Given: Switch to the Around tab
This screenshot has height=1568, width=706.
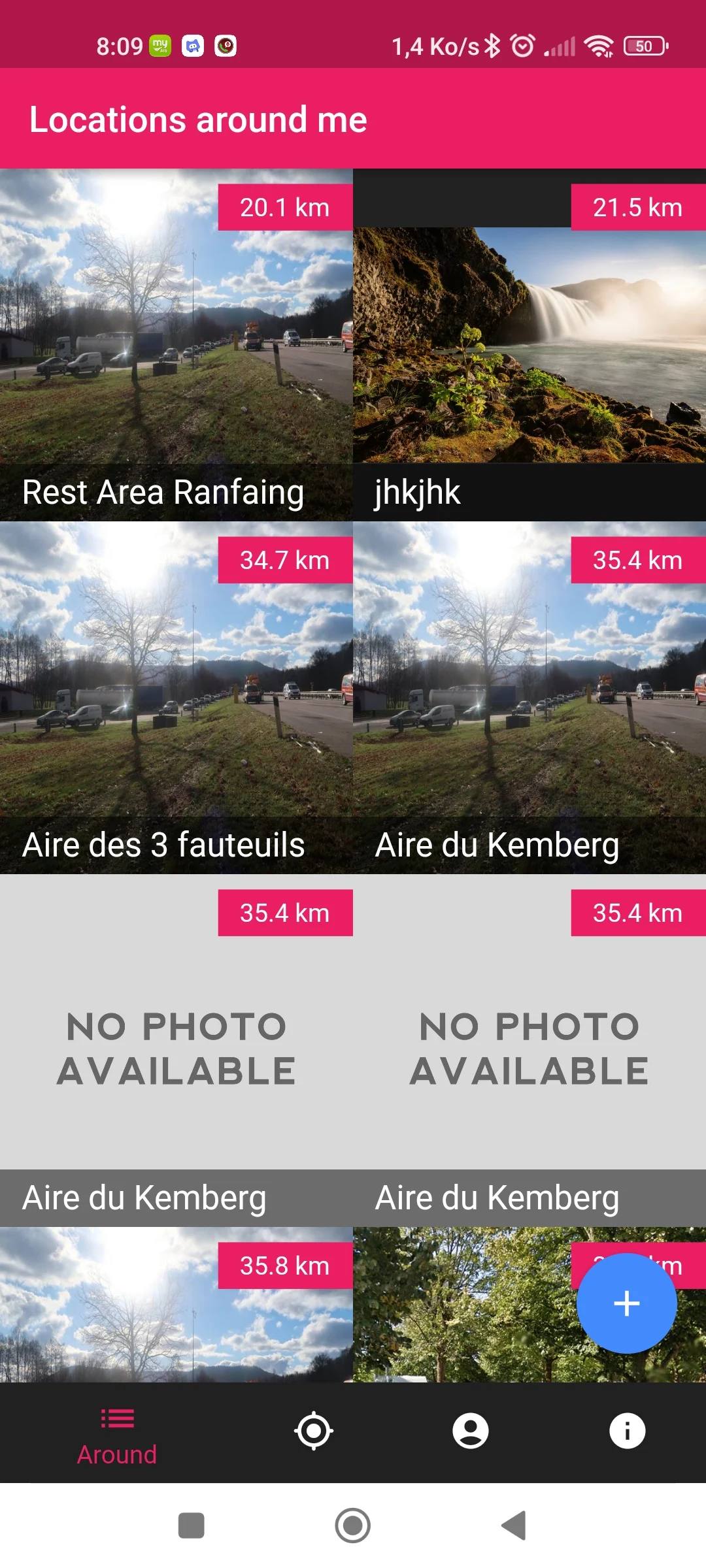Looking at the screenshot, I should click(117, 1432).
